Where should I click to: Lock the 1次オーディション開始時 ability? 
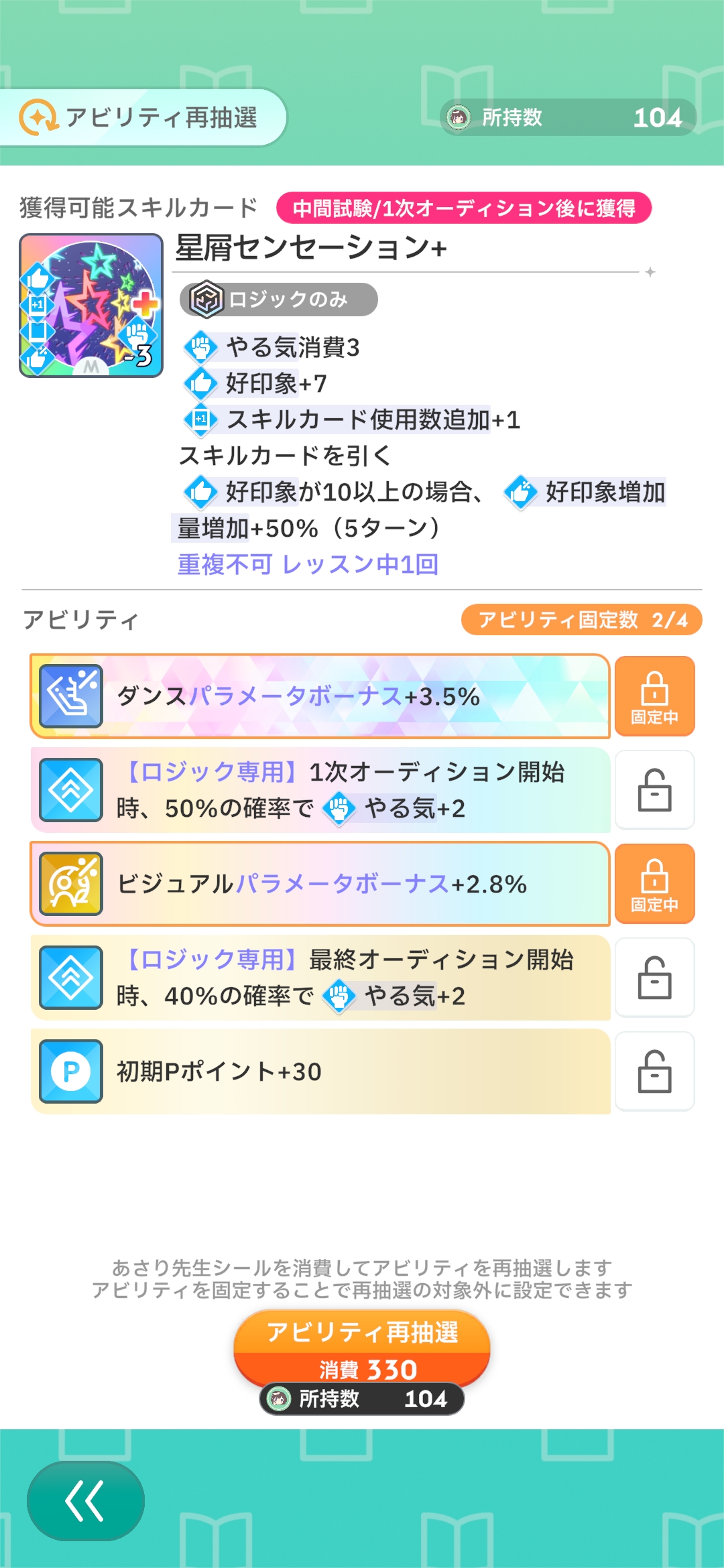[x=654, y=790]
